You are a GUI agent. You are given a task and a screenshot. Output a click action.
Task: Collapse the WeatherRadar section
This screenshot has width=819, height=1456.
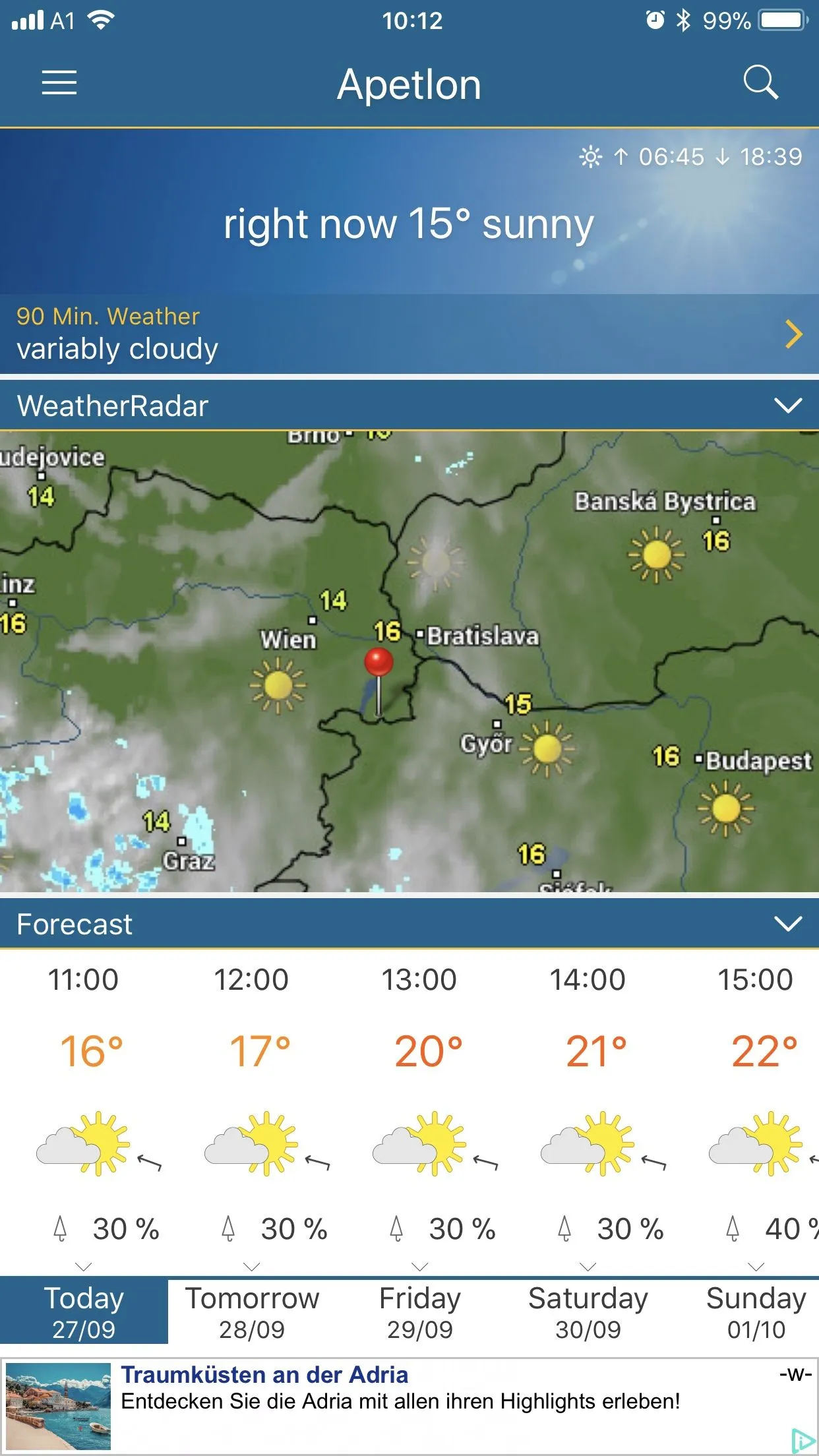pos(787,406)
